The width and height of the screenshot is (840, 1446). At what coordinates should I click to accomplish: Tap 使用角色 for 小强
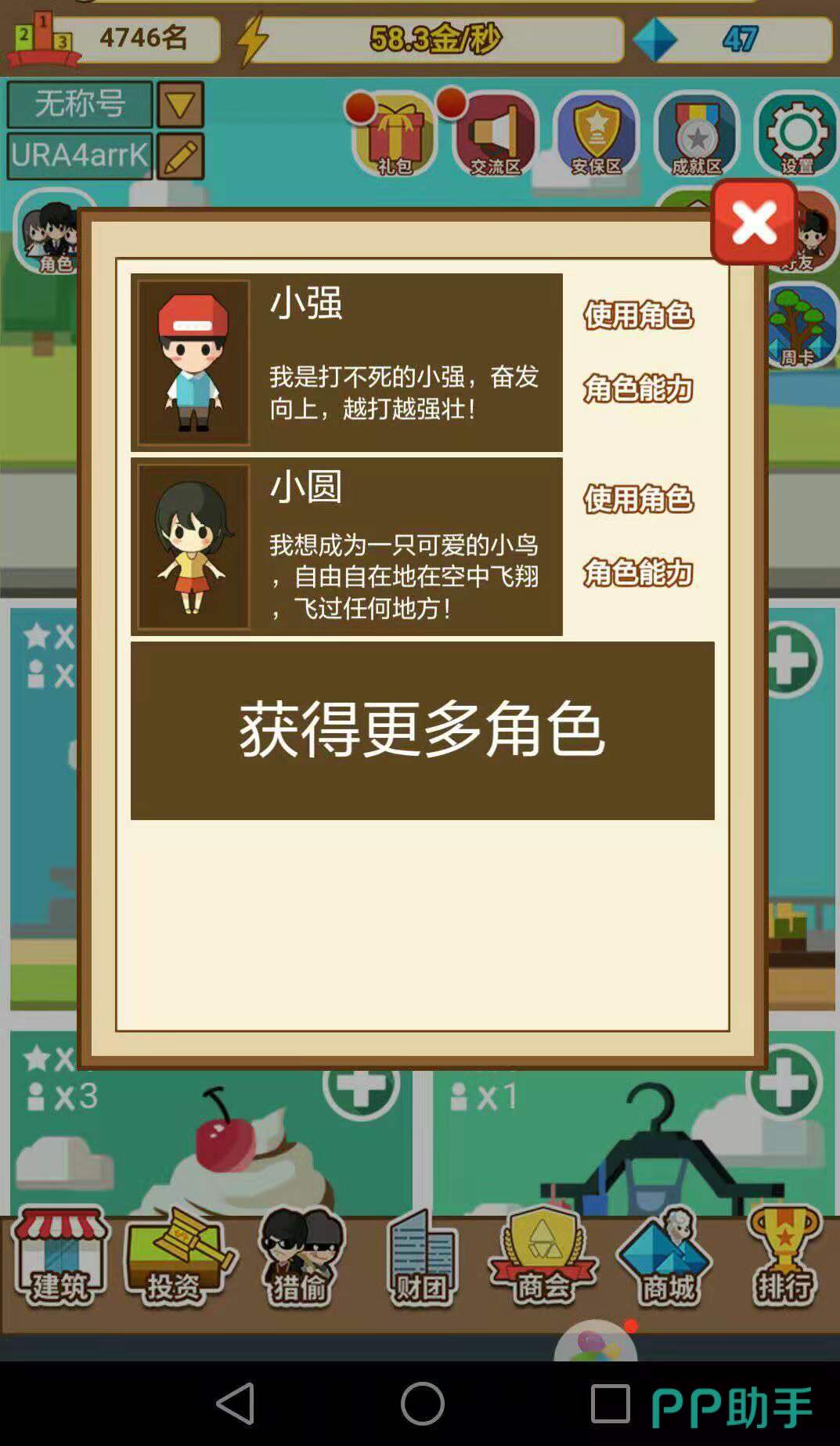pyautogui.click(x=638, y=315)
